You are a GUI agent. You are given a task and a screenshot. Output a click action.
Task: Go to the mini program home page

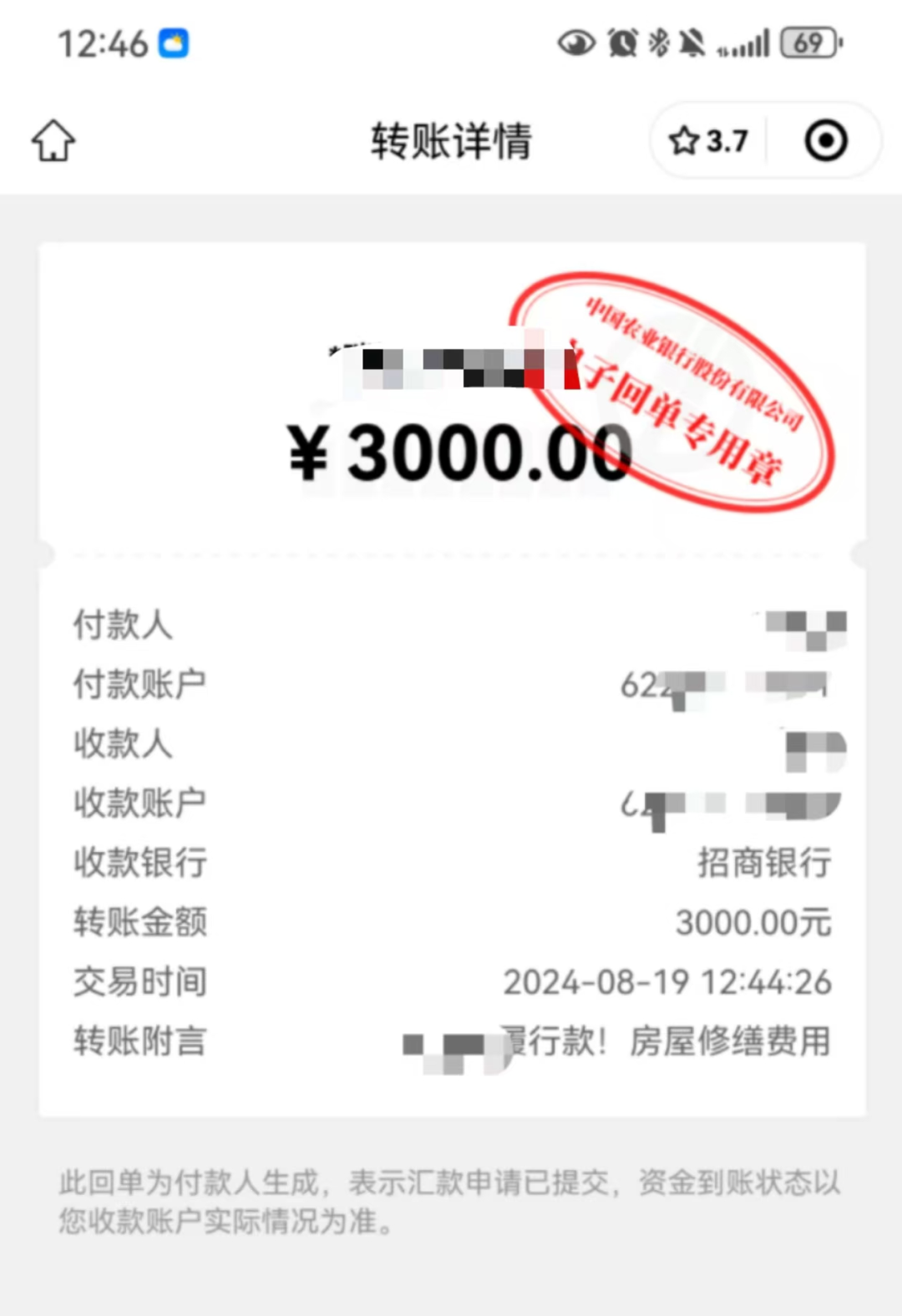click(x=53, y=140)
